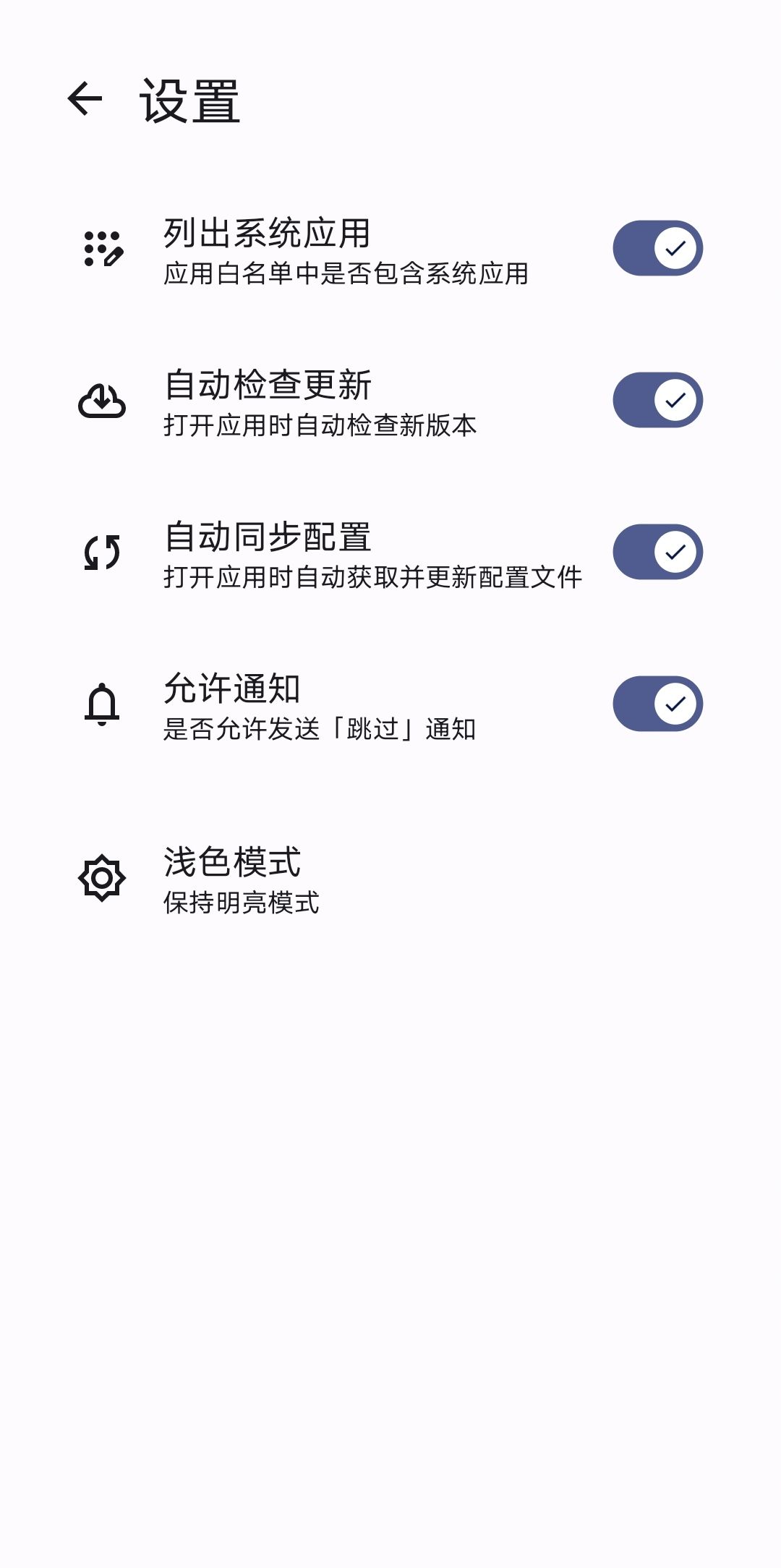Viewport: 781px width, 1568px height.
Task: Click the brightness gear icon beside 浅色模式
Action: [101, 879]
